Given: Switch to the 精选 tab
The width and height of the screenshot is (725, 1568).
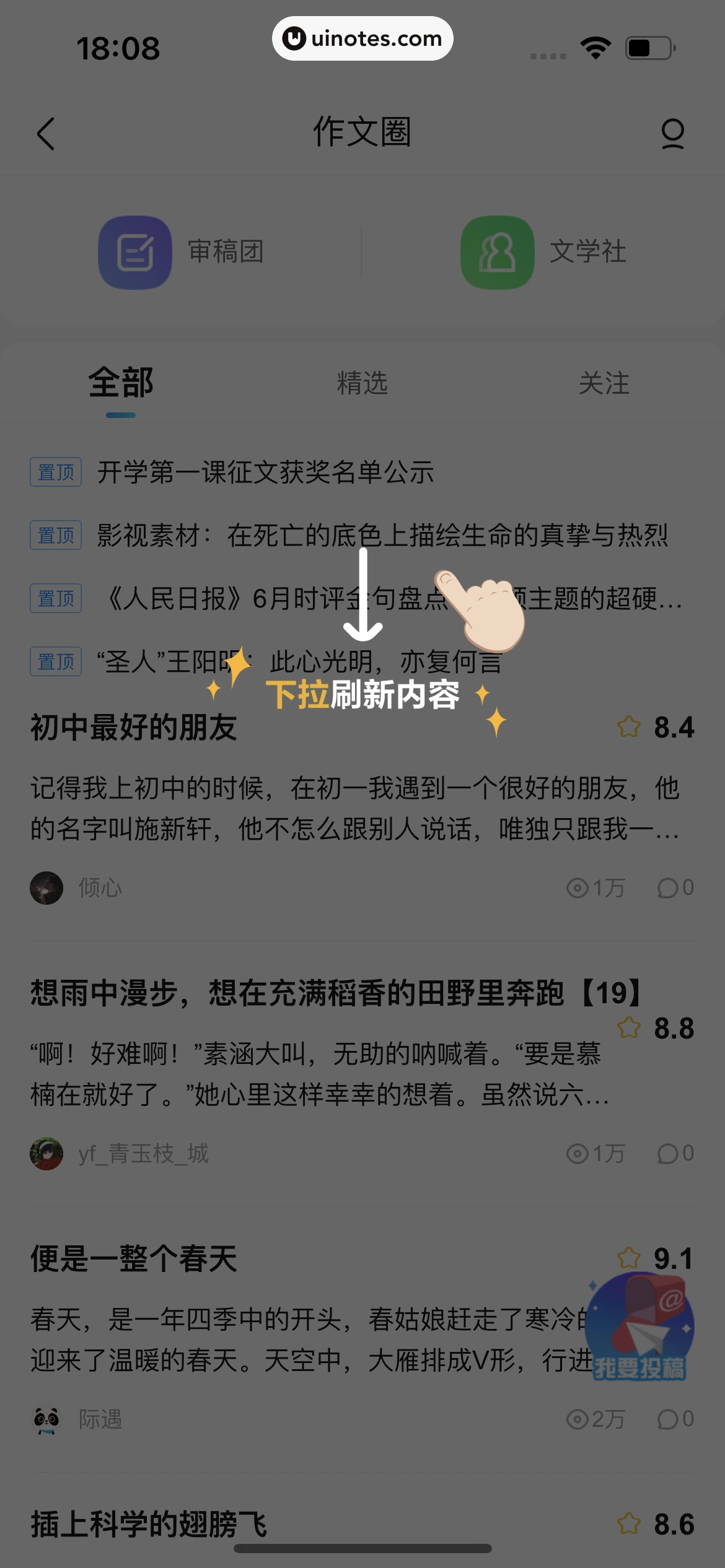Looking at the screenshot, I should [362, 383].
